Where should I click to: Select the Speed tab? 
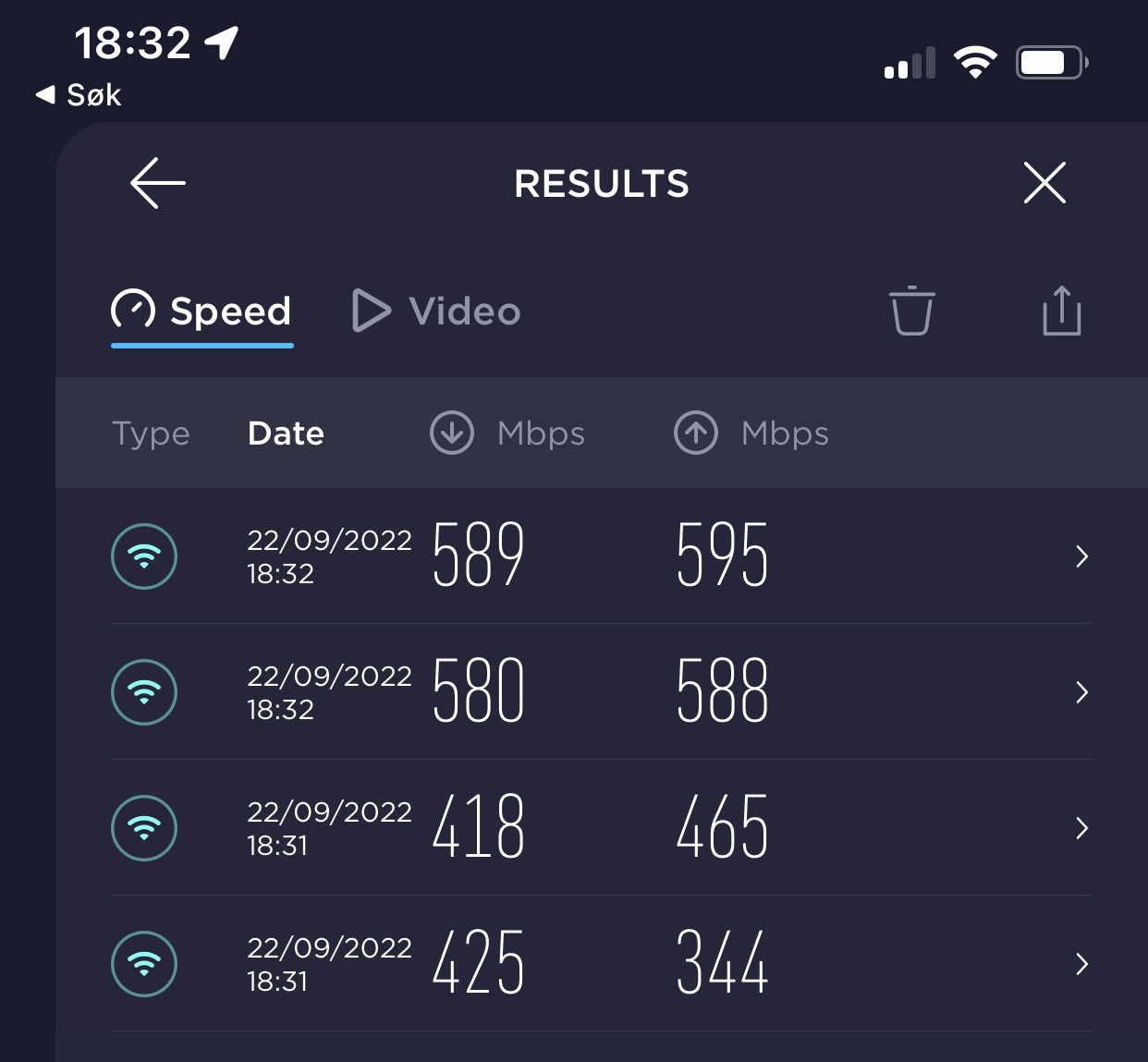tap(202, 311)
